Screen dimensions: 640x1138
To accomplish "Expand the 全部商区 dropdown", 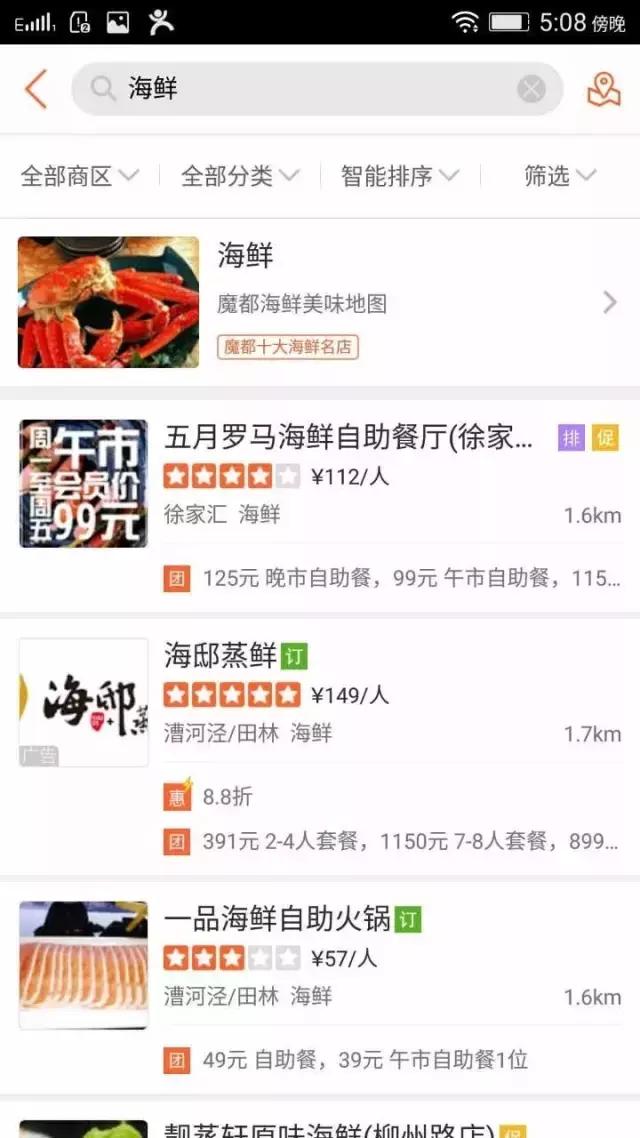I will pyautogui.click(x=80, y=176).
